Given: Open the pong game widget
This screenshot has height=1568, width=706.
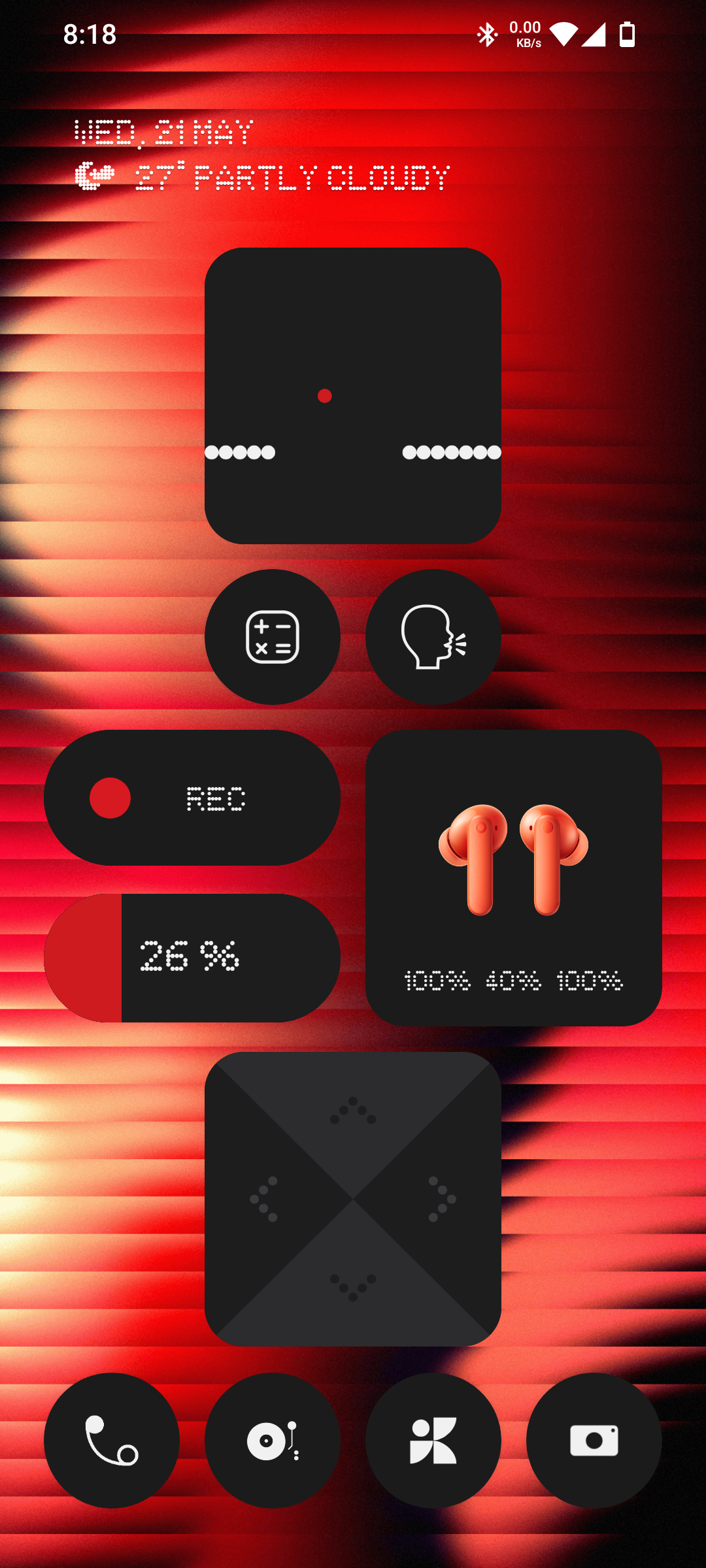Looking at the screenshot, I should pos(353,396).
